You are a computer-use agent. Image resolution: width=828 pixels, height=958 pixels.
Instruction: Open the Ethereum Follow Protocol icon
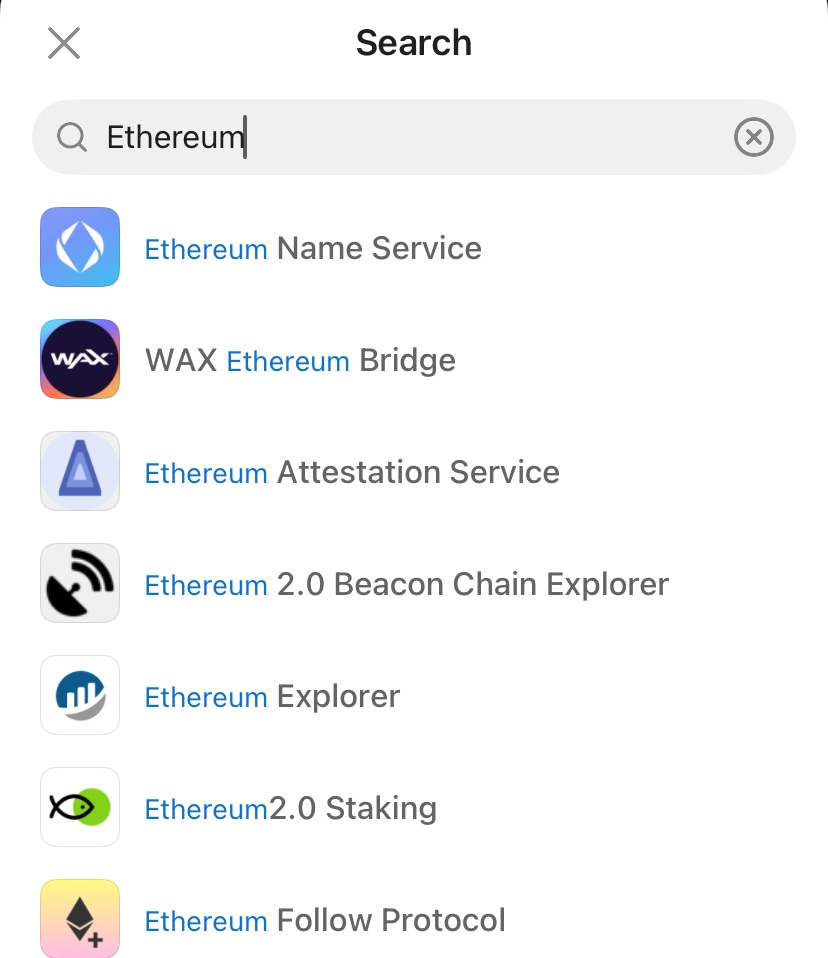[x=80, y=918]
